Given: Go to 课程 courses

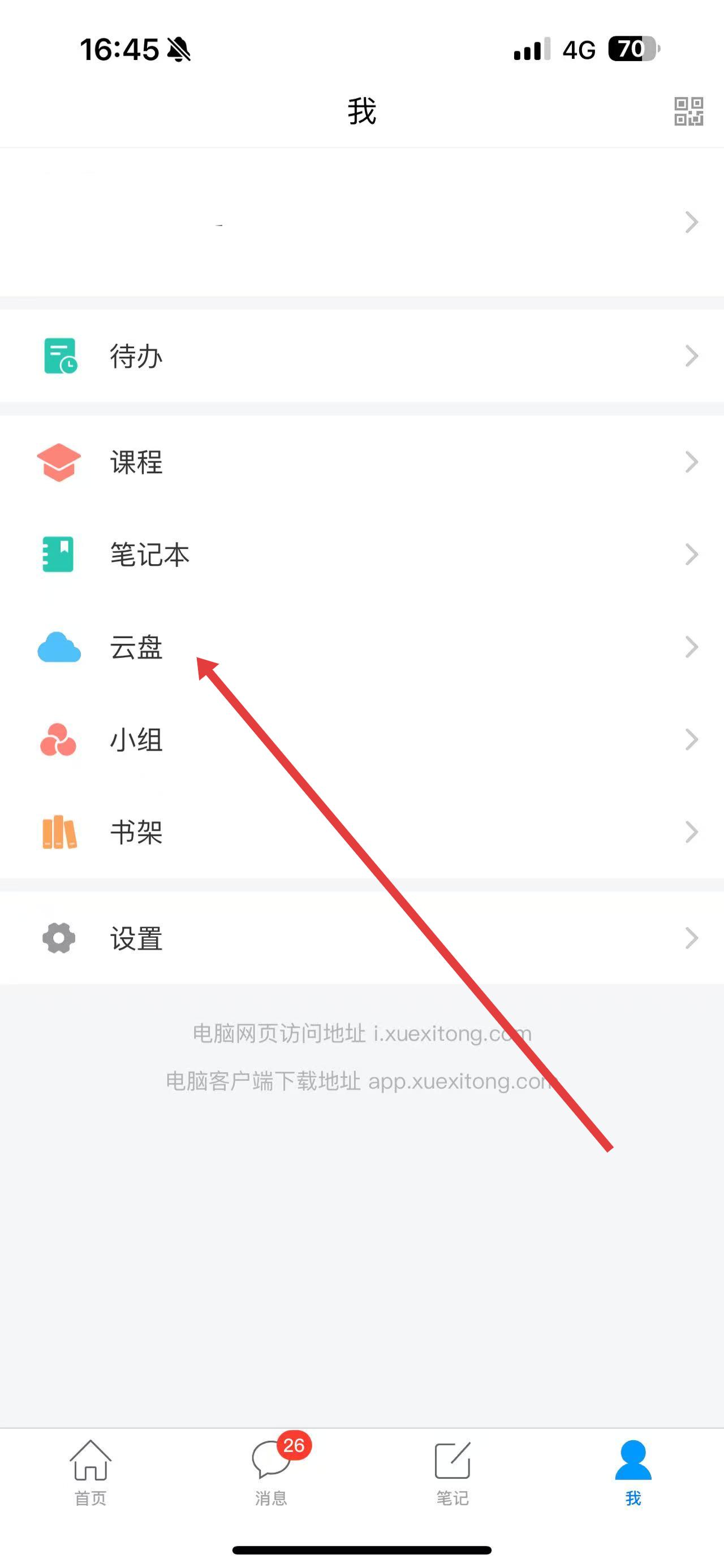Looking at the screenshot, I should click(361, 462).
